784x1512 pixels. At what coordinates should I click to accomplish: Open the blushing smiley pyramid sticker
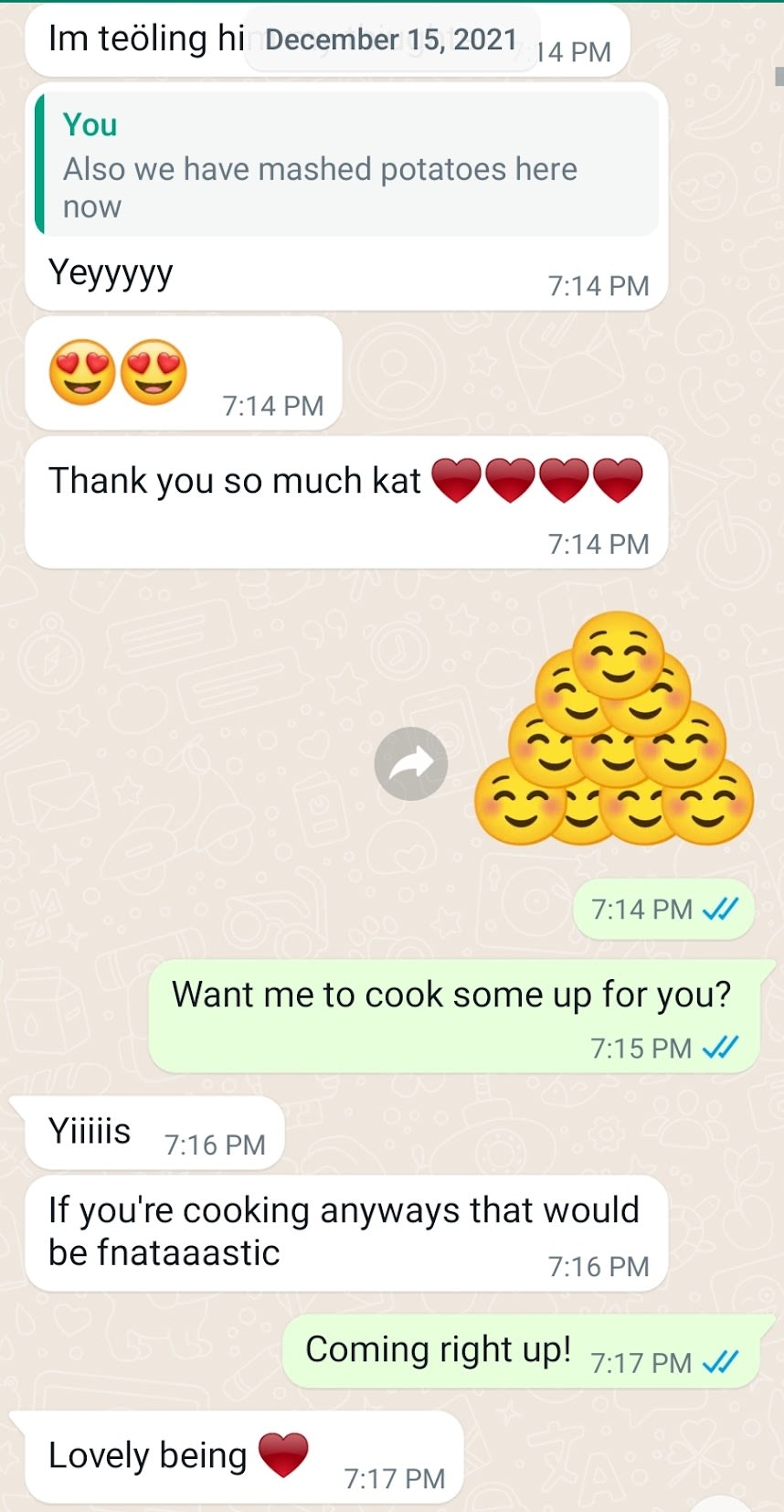[x=614, y=731]
